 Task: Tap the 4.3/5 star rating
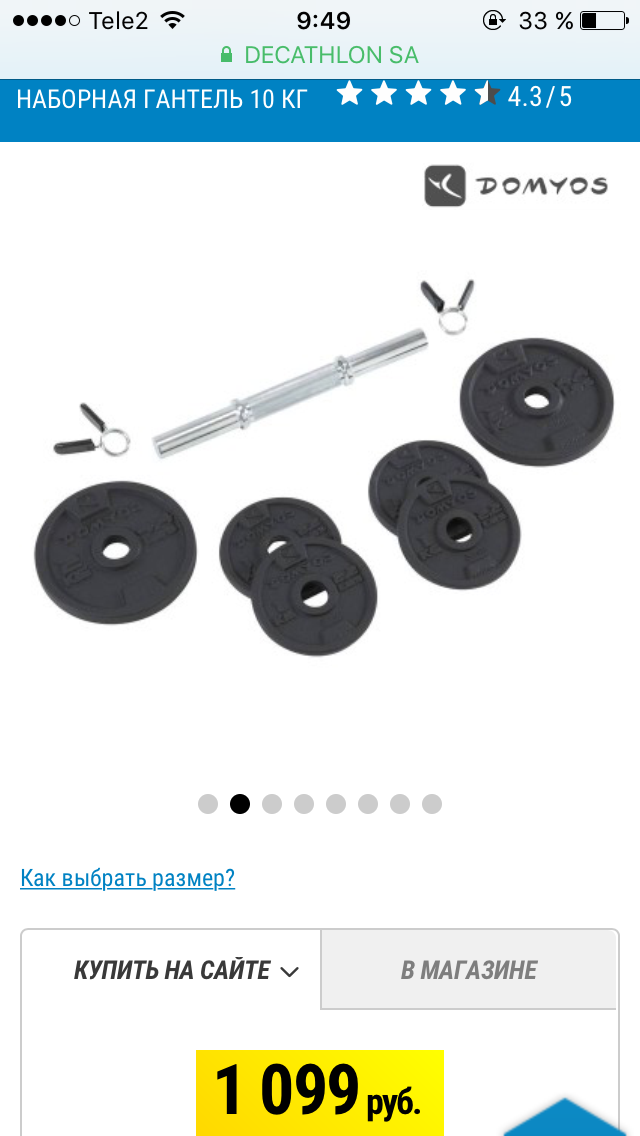click(454, 96)
